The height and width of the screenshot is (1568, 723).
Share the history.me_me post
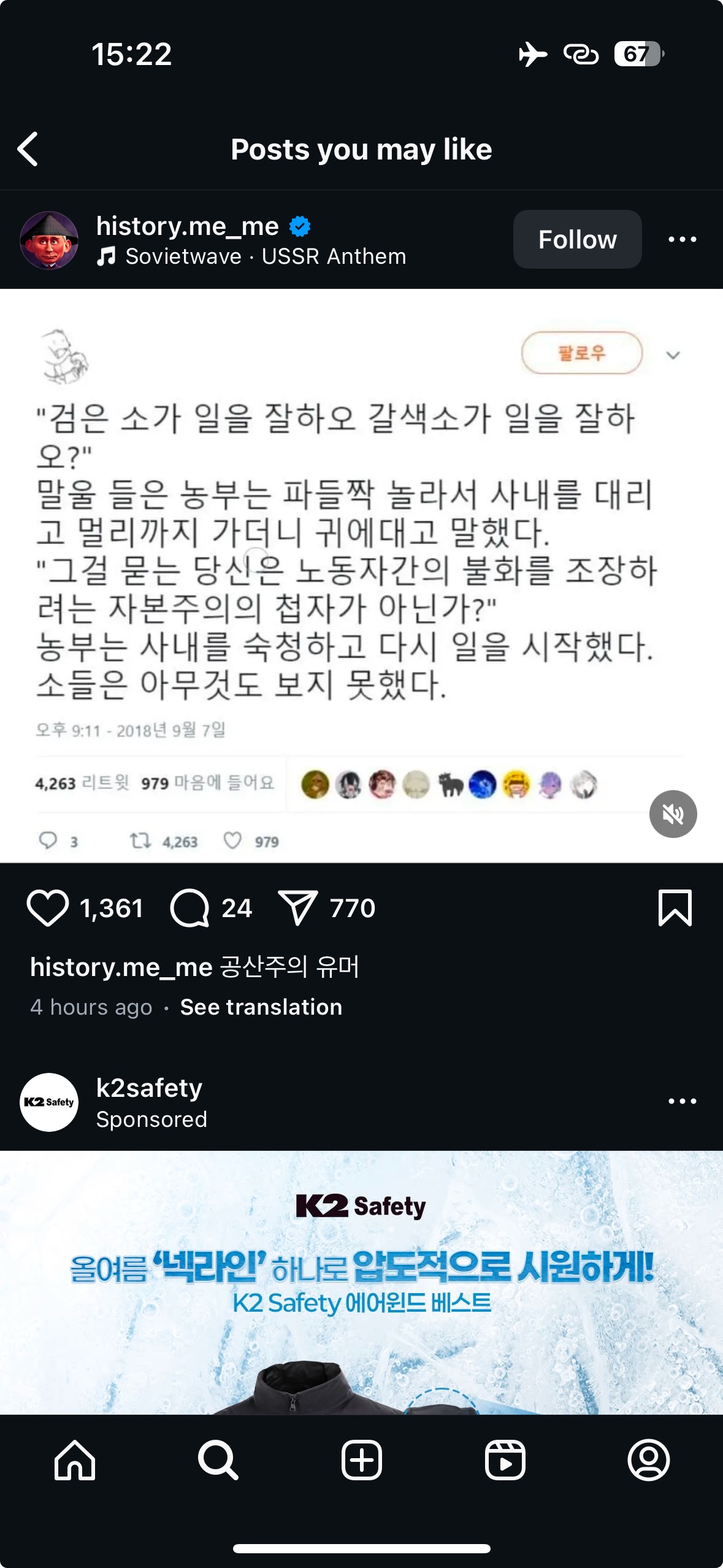click(297, 908)
